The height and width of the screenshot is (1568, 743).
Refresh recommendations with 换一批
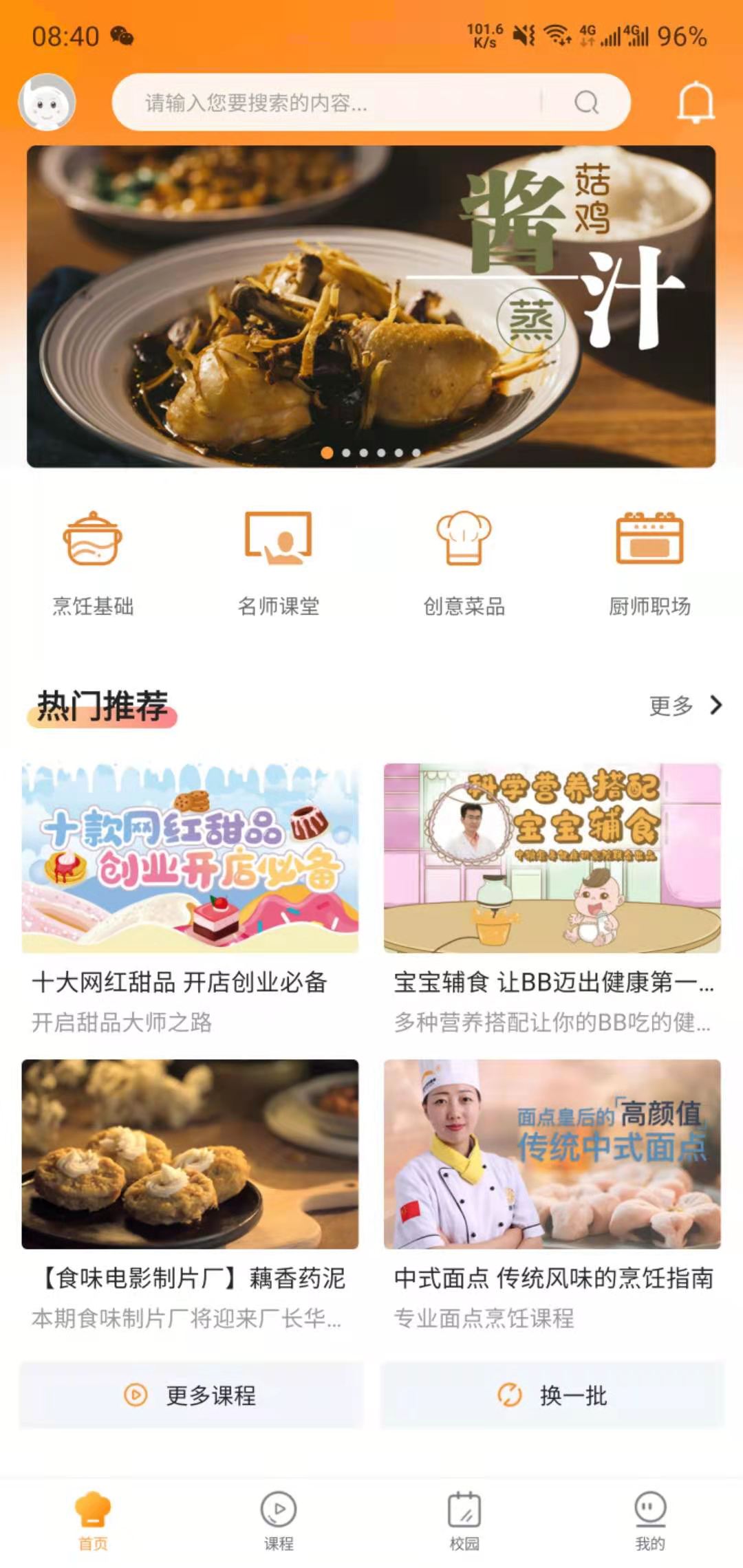(552, 1395)
